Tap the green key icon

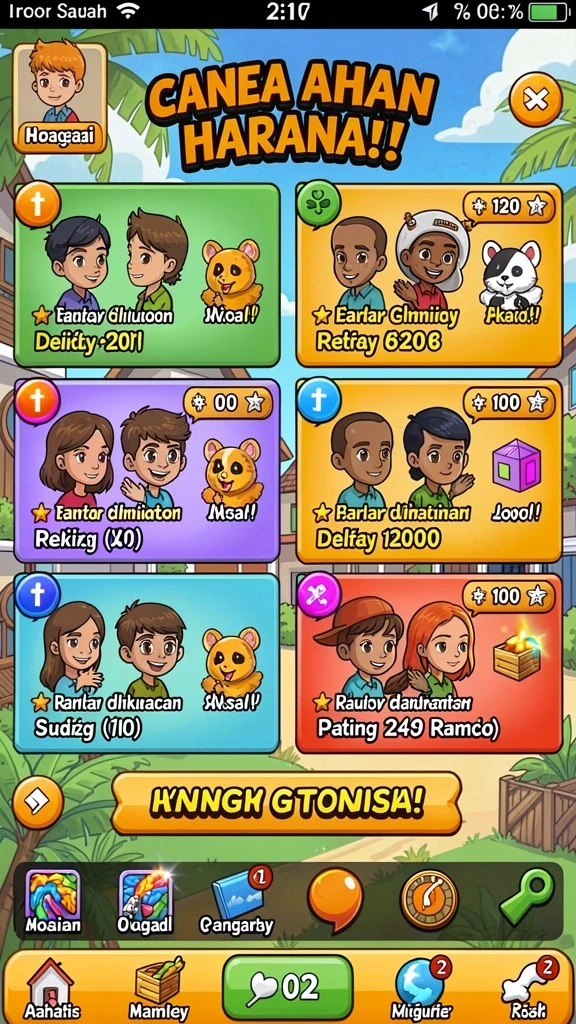pos(526,899)
